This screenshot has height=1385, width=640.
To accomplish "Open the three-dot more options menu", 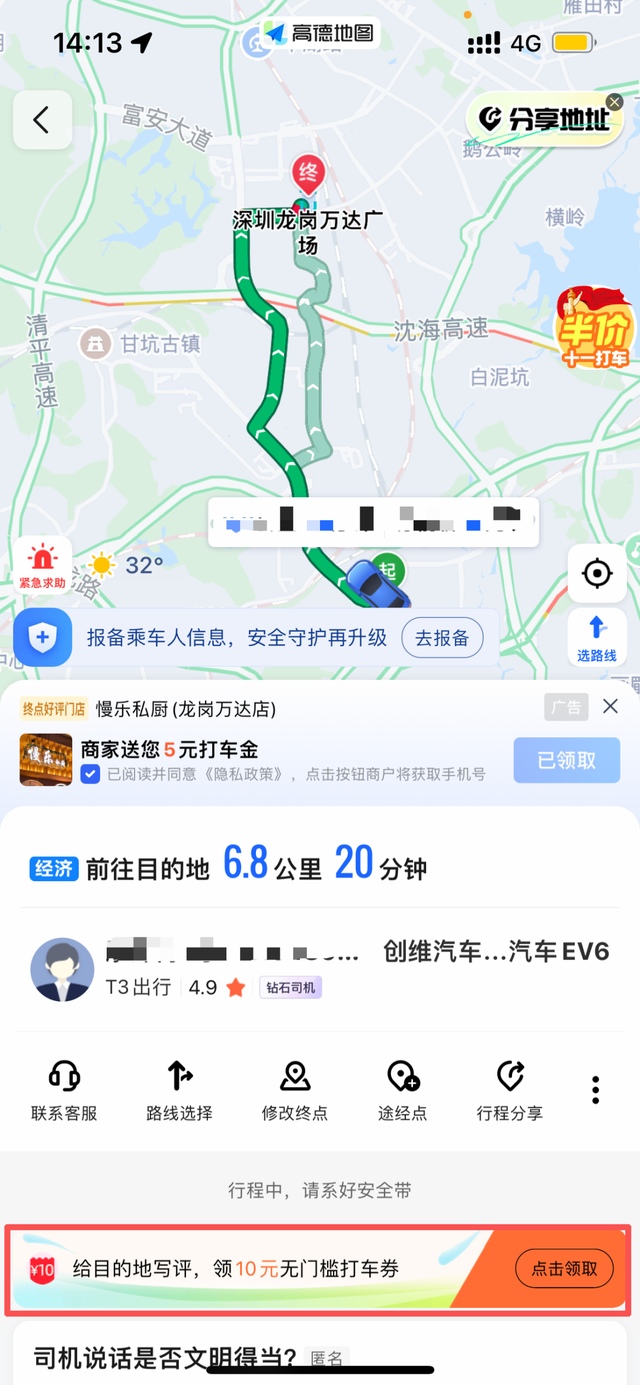I will click(595, 1089).
